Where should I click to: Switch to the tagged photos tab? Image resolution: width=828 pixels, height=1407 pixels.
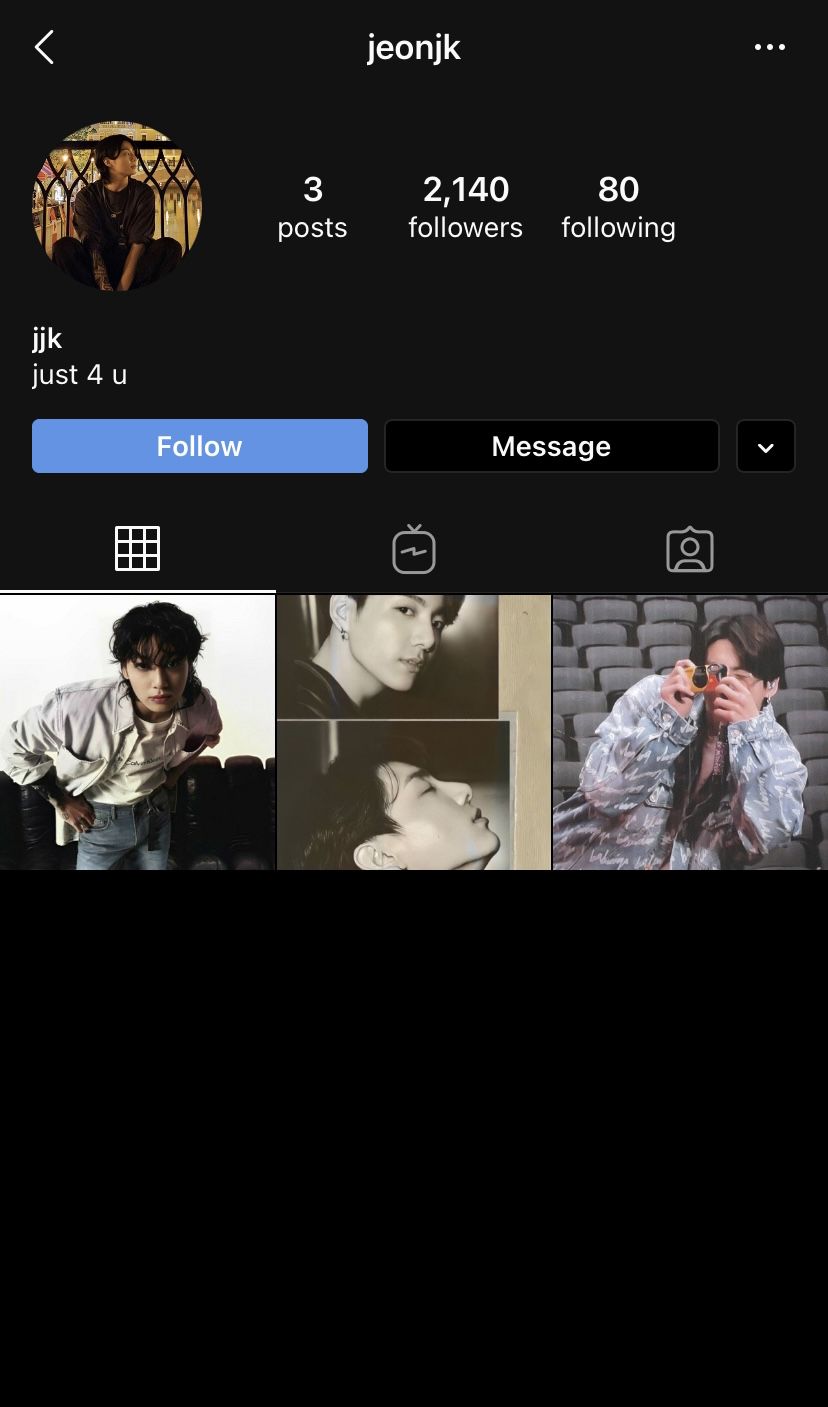tap(689, 549)
